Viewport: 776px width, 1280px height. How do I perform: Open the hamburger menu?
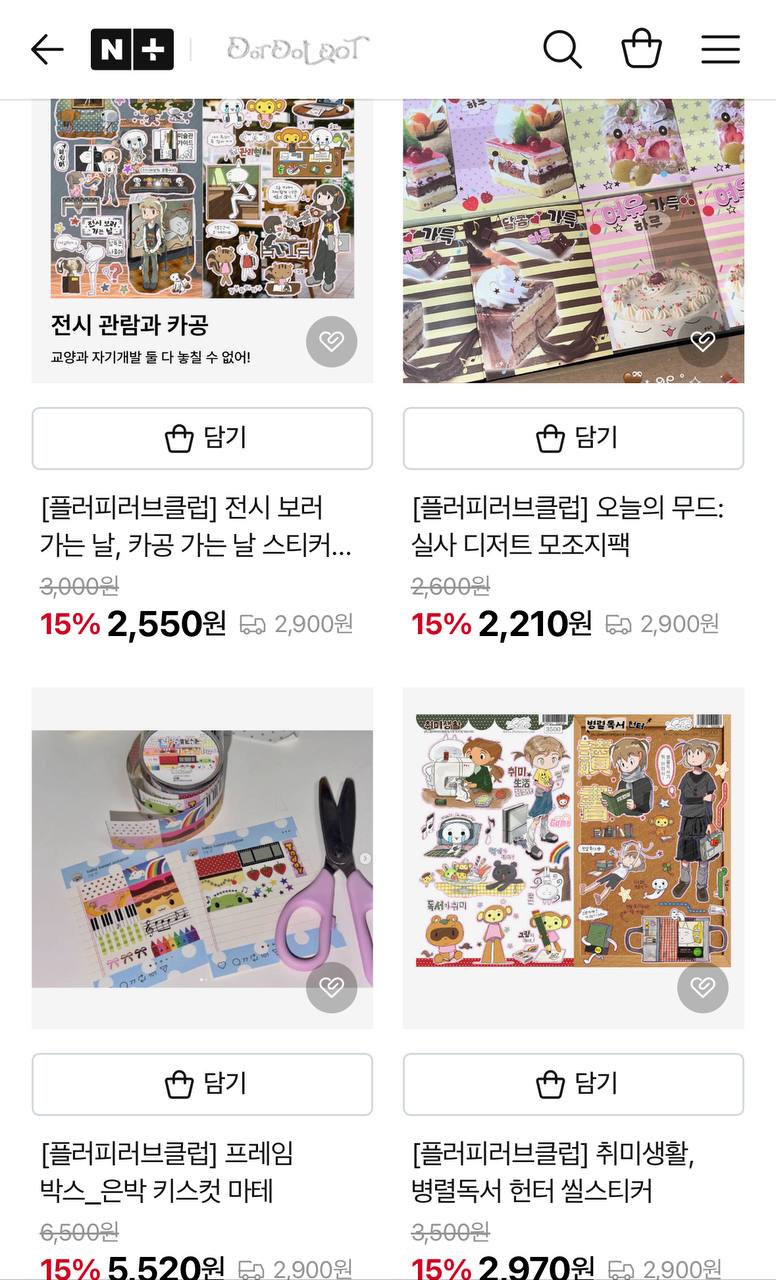[720, 49]
